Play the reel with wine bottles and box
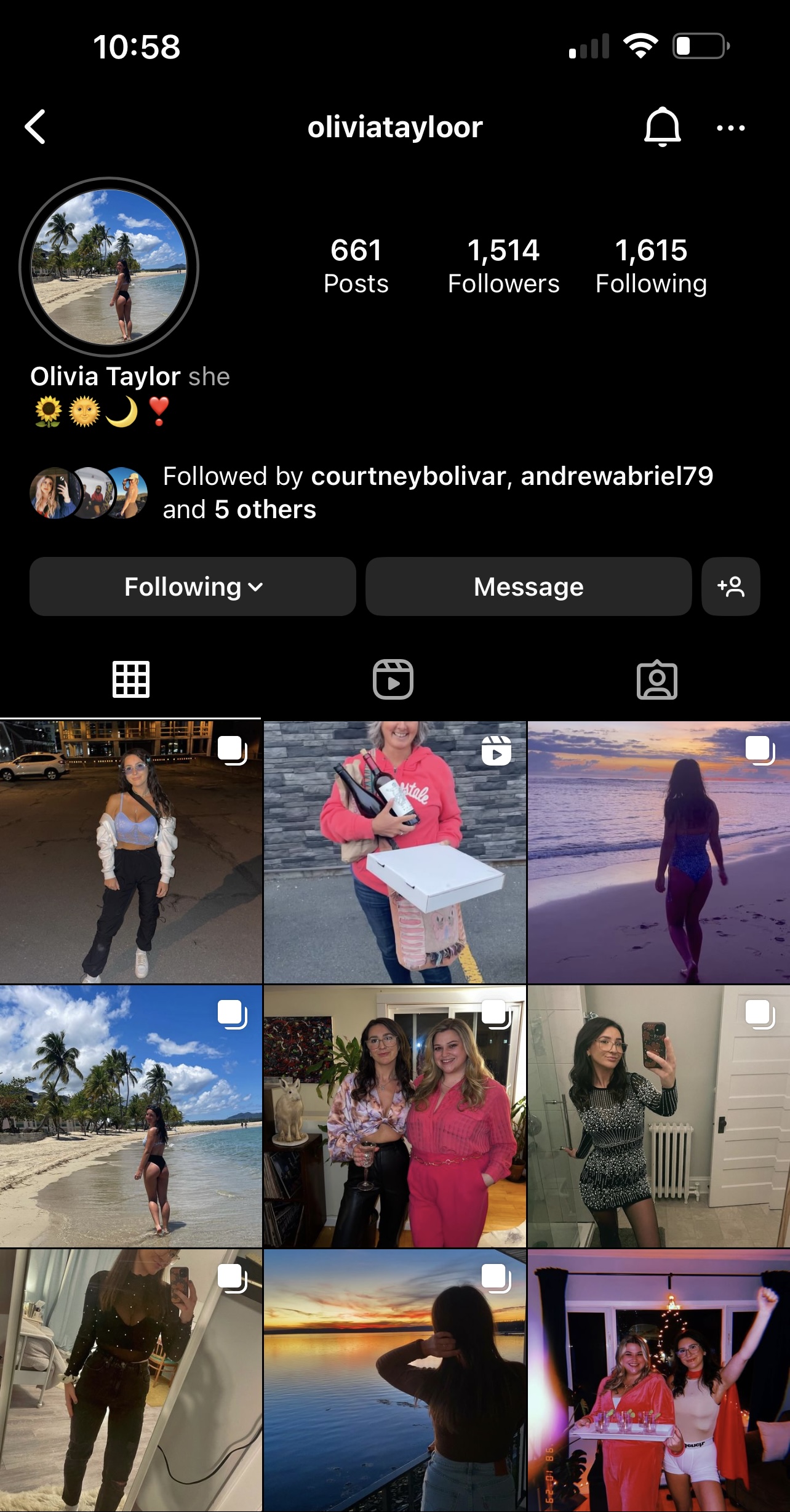Image resolution: width=790 pixels, height=1512 pixels. 394,852
